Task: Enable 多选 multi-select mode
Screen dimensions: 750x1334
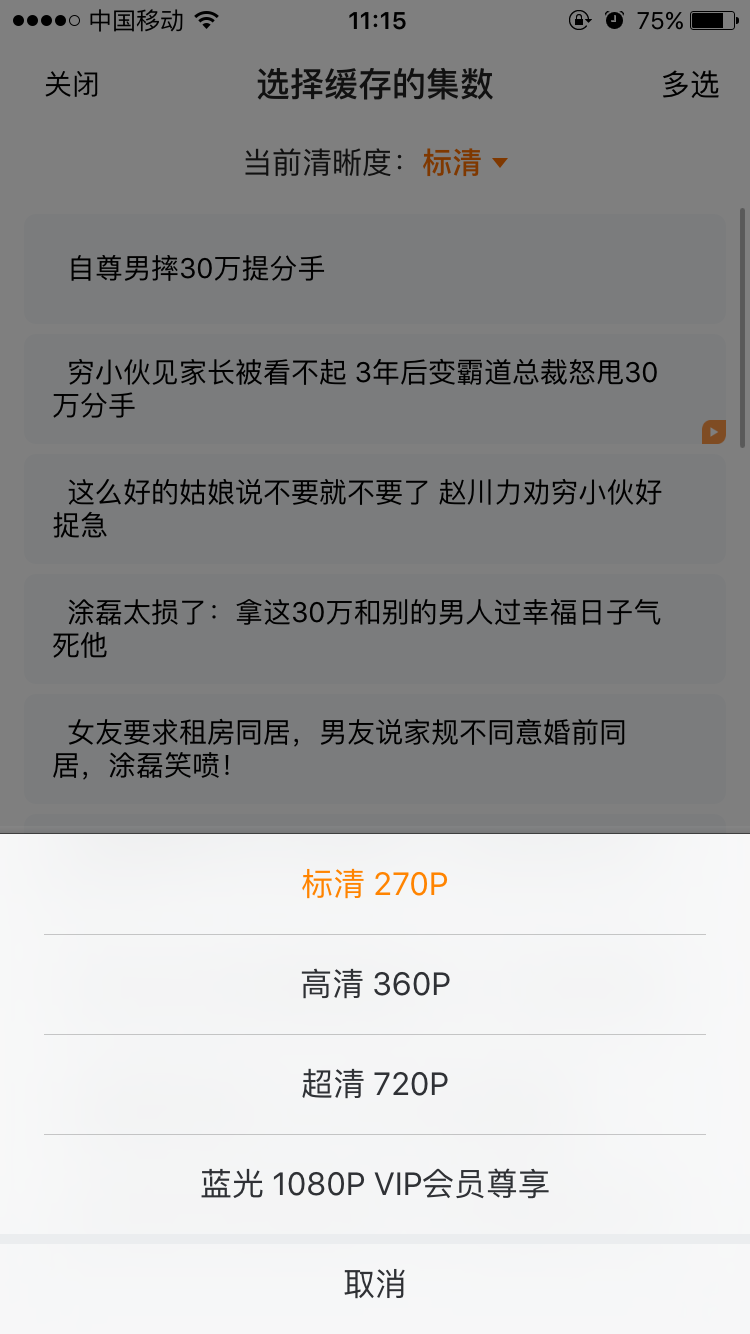Action: 692,85
